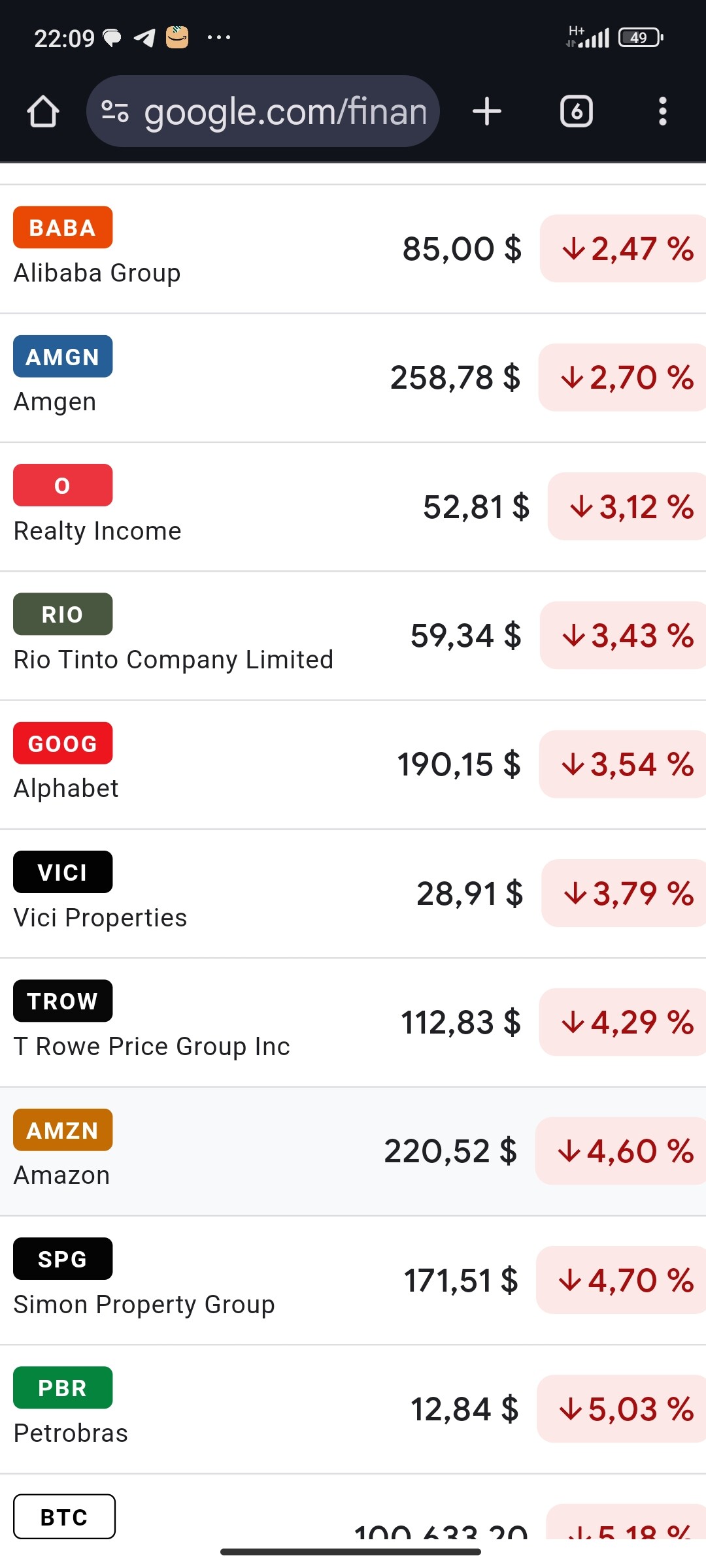Open the Amgen (AMGN) stock row
Viewport: 706px width, 1568px height.
coord(353,378)
